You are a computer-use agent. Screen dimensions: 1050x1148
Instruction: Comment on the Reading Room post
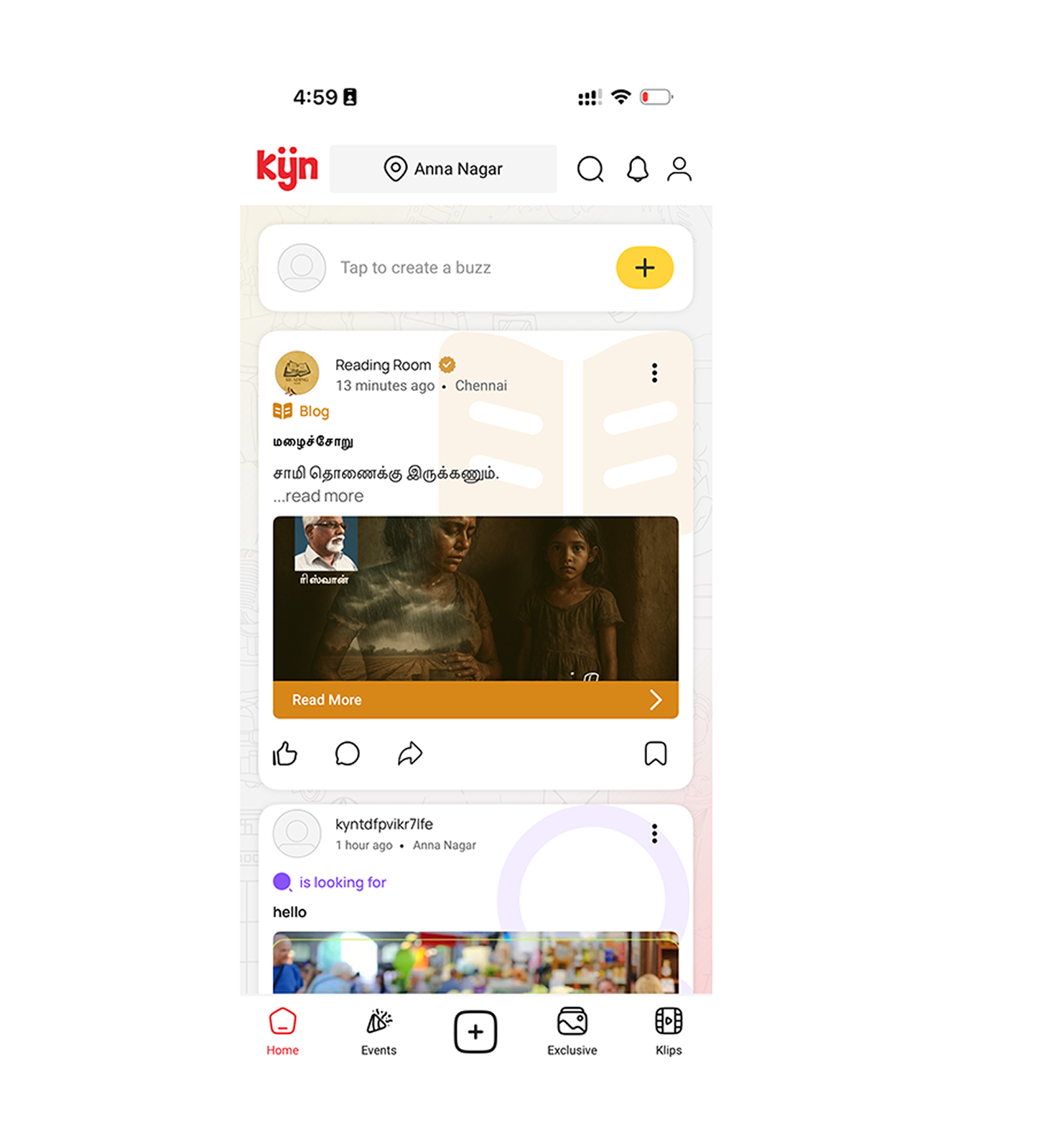click(x=347, y=754)
